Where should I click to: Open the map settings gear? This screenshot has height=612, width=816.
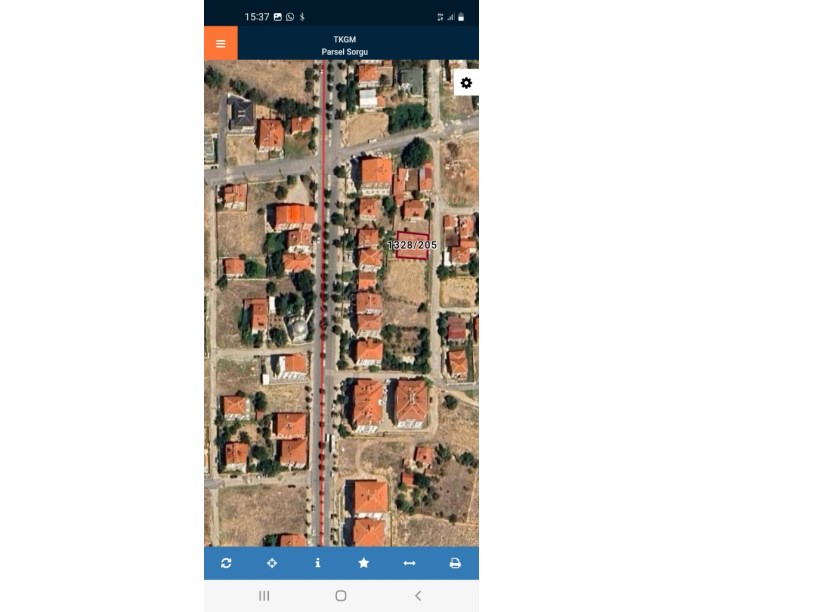coord(466,83)
